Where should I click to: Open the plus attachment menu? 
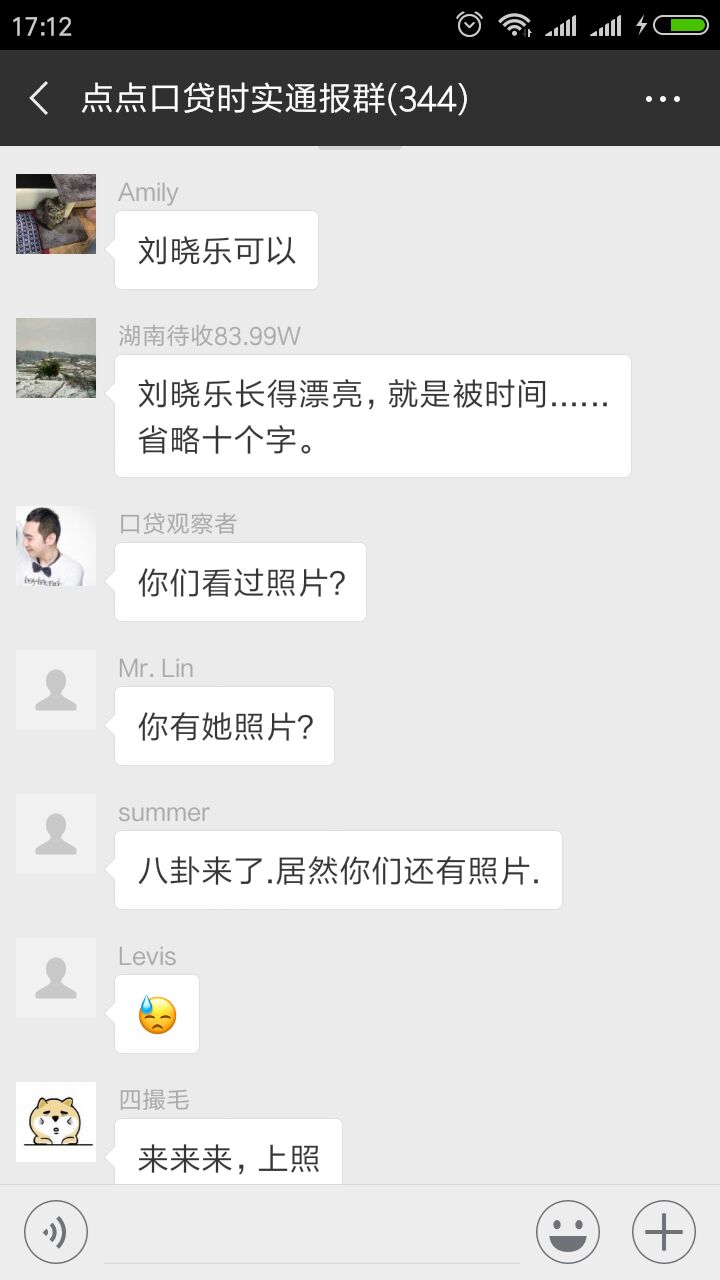(664, 1232)
